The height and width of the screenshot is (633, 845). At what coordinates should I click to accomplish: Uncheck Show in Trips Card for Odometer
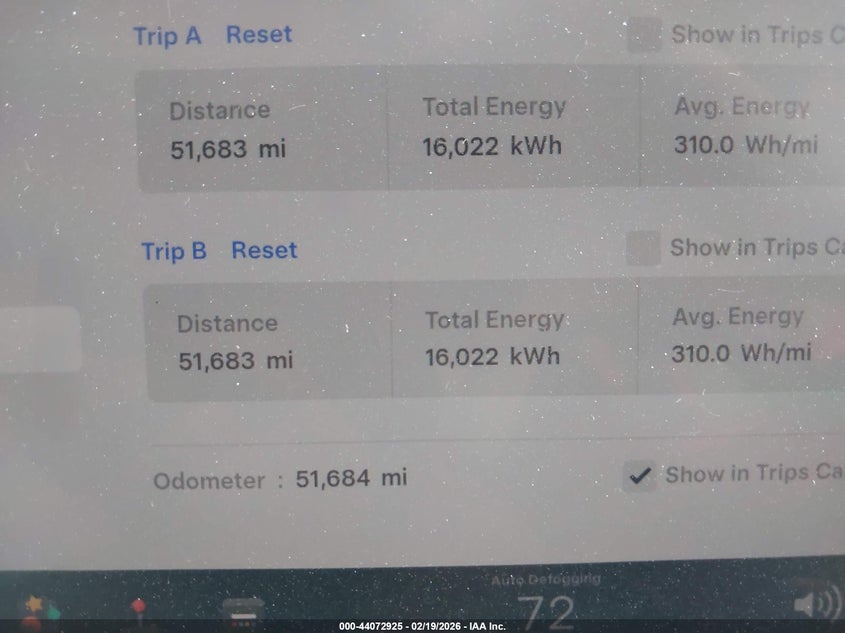[639, 476]
